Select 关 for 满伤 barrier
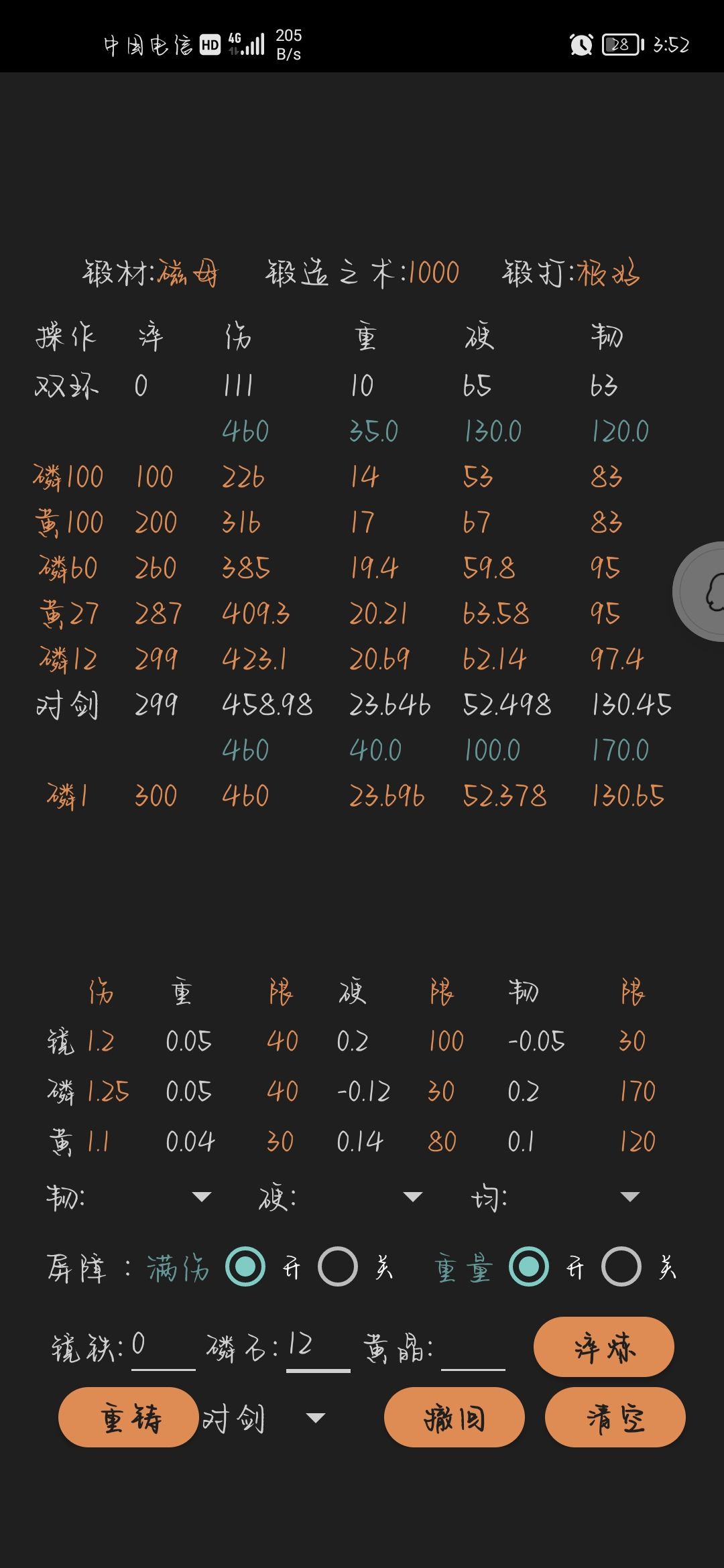The width and height of the screenshot is (724, 1568). point(338,1266)
